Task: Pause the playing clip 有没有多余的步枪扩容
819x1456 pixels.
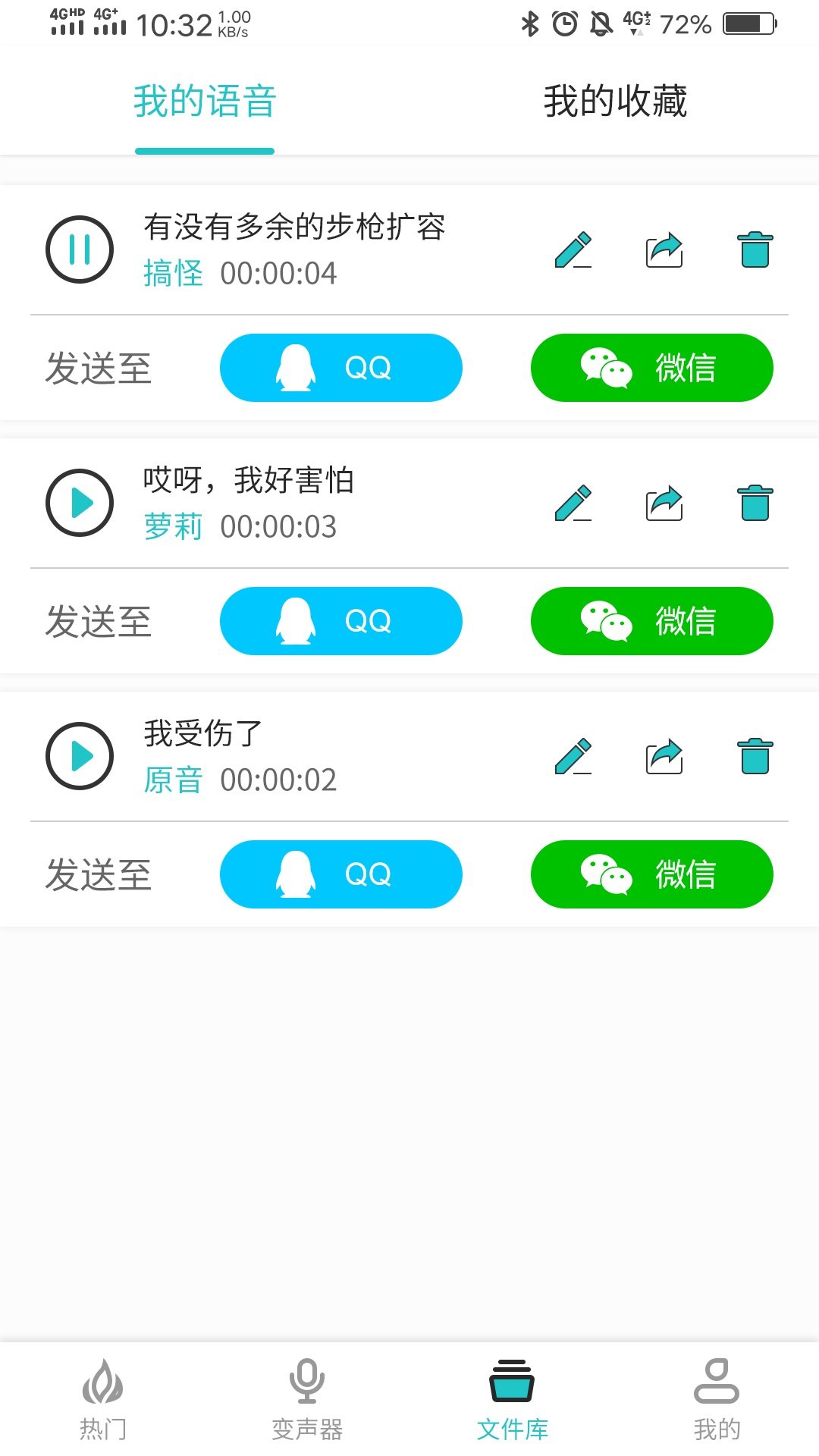Action: (80, 249)
